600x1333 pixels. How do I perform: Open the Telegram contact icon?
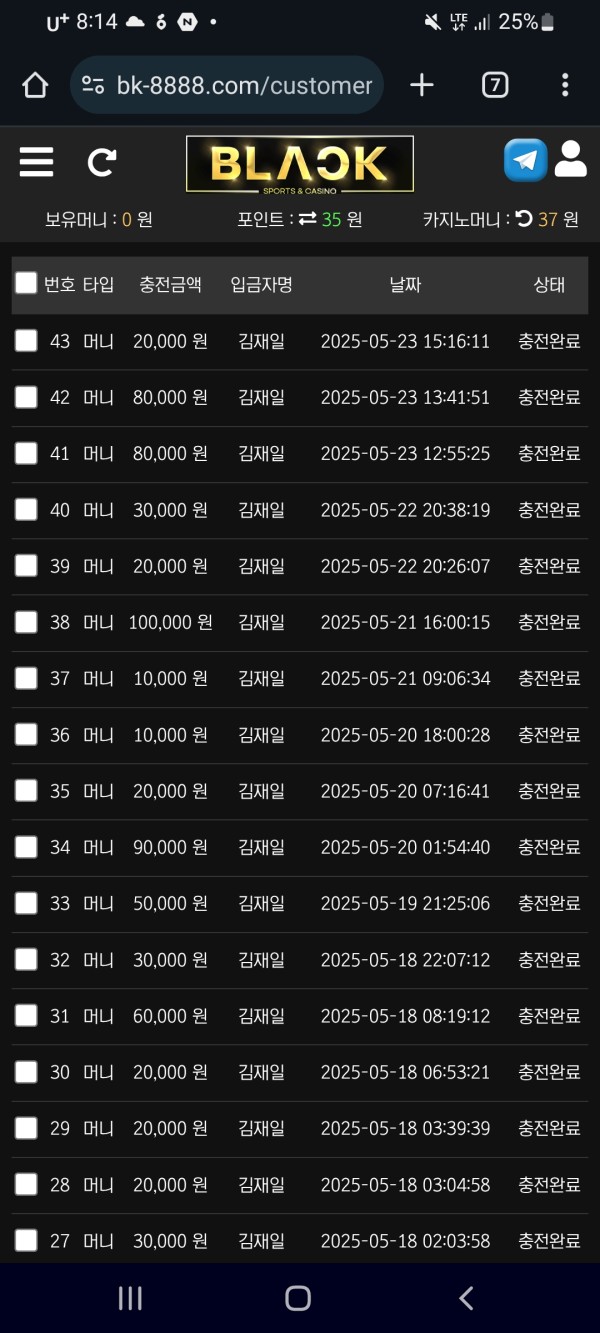525,160
